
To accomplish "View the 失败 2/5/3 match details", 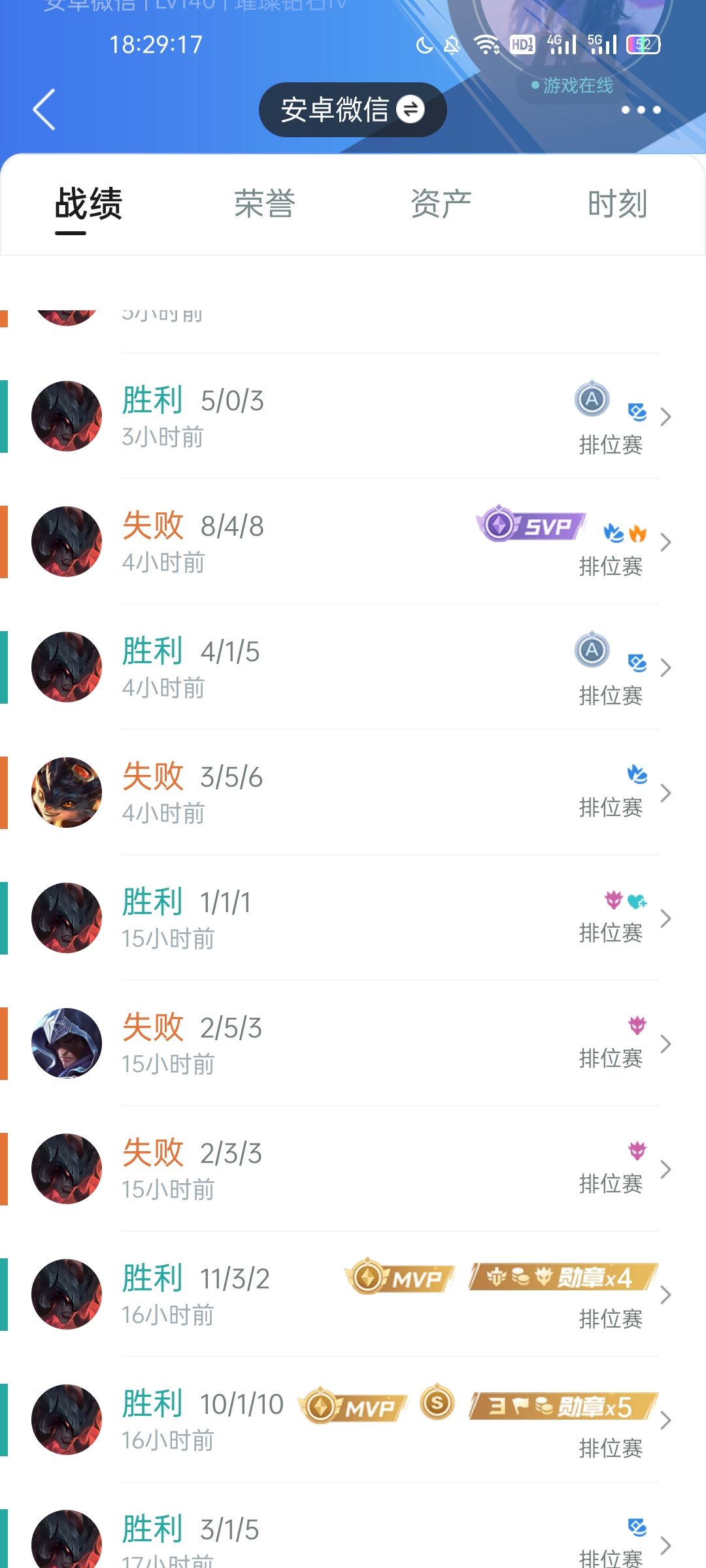I will click(x=353, y=1043).
